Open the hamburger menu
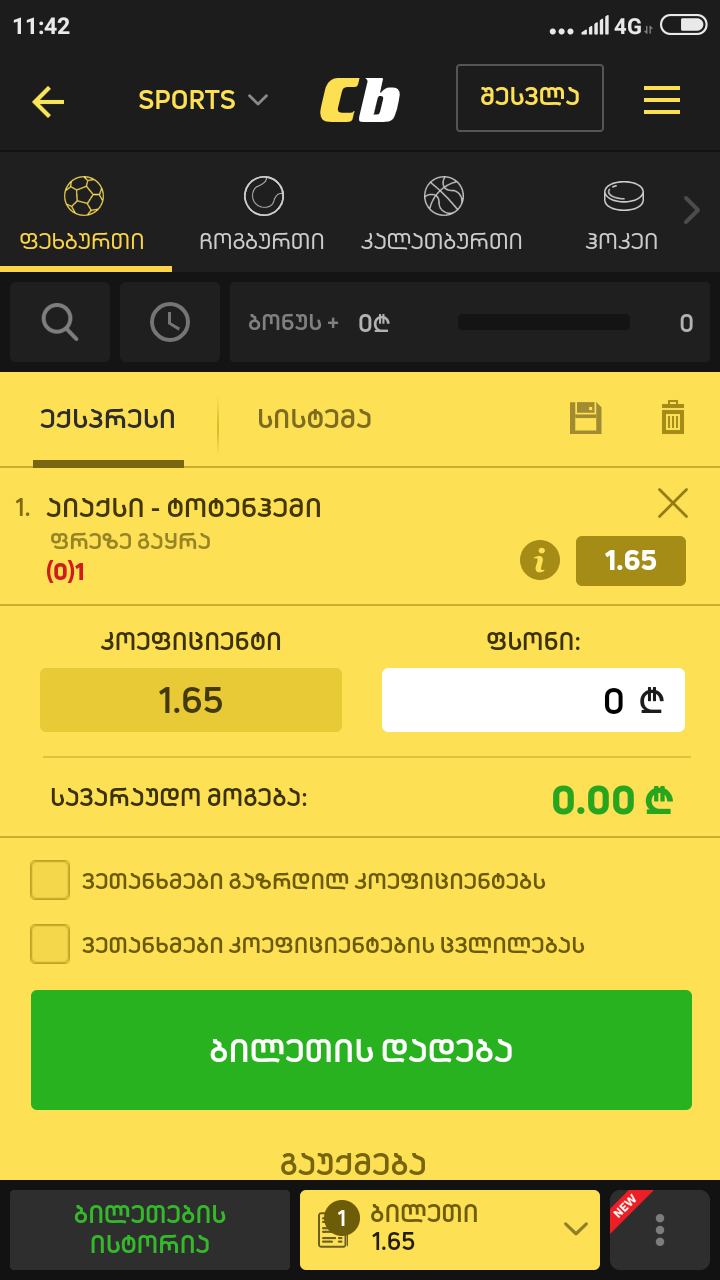This screenshot has height=1280, width=720. 662,100
